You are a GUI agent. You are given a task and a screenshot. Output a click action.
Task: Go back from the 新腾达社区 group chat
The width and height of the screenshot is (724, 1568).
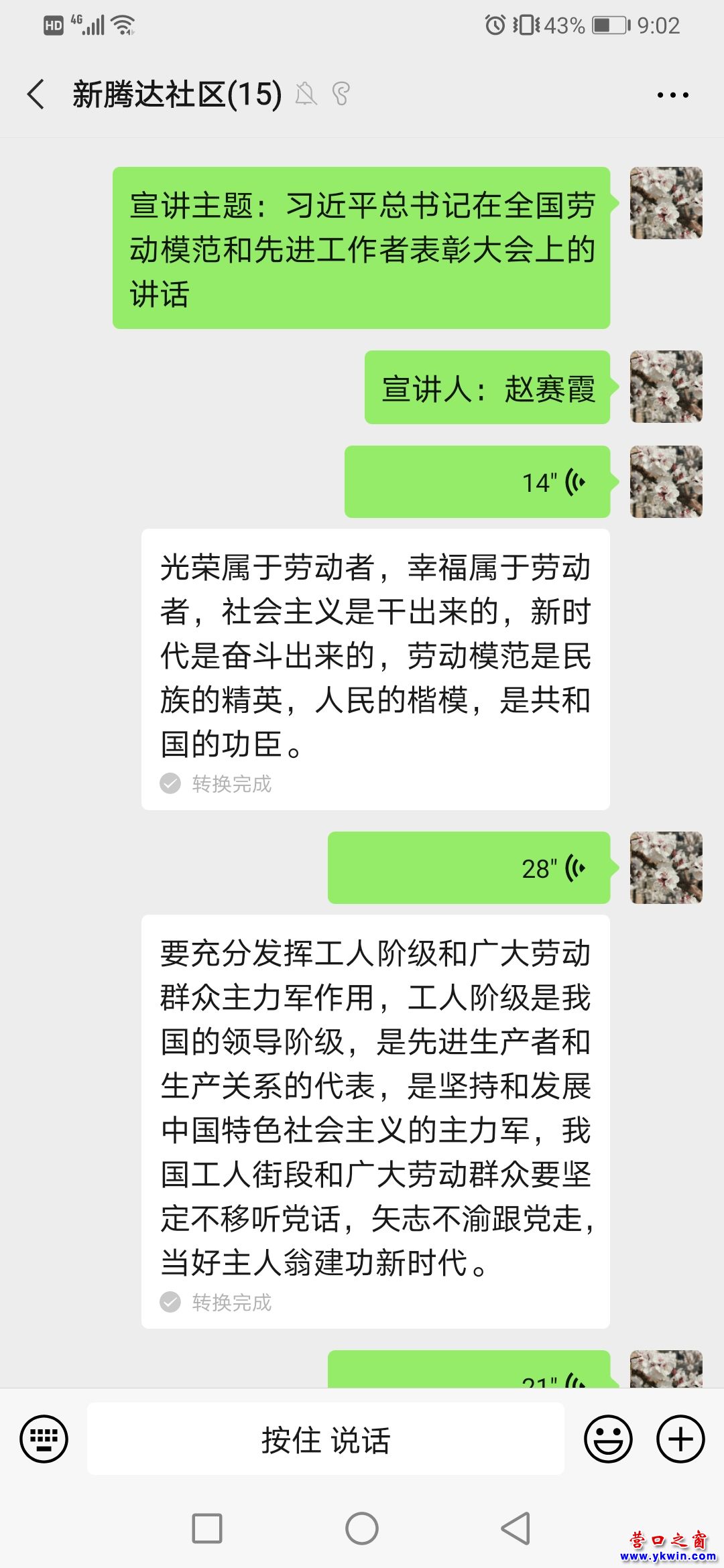(x=36, y=94)
